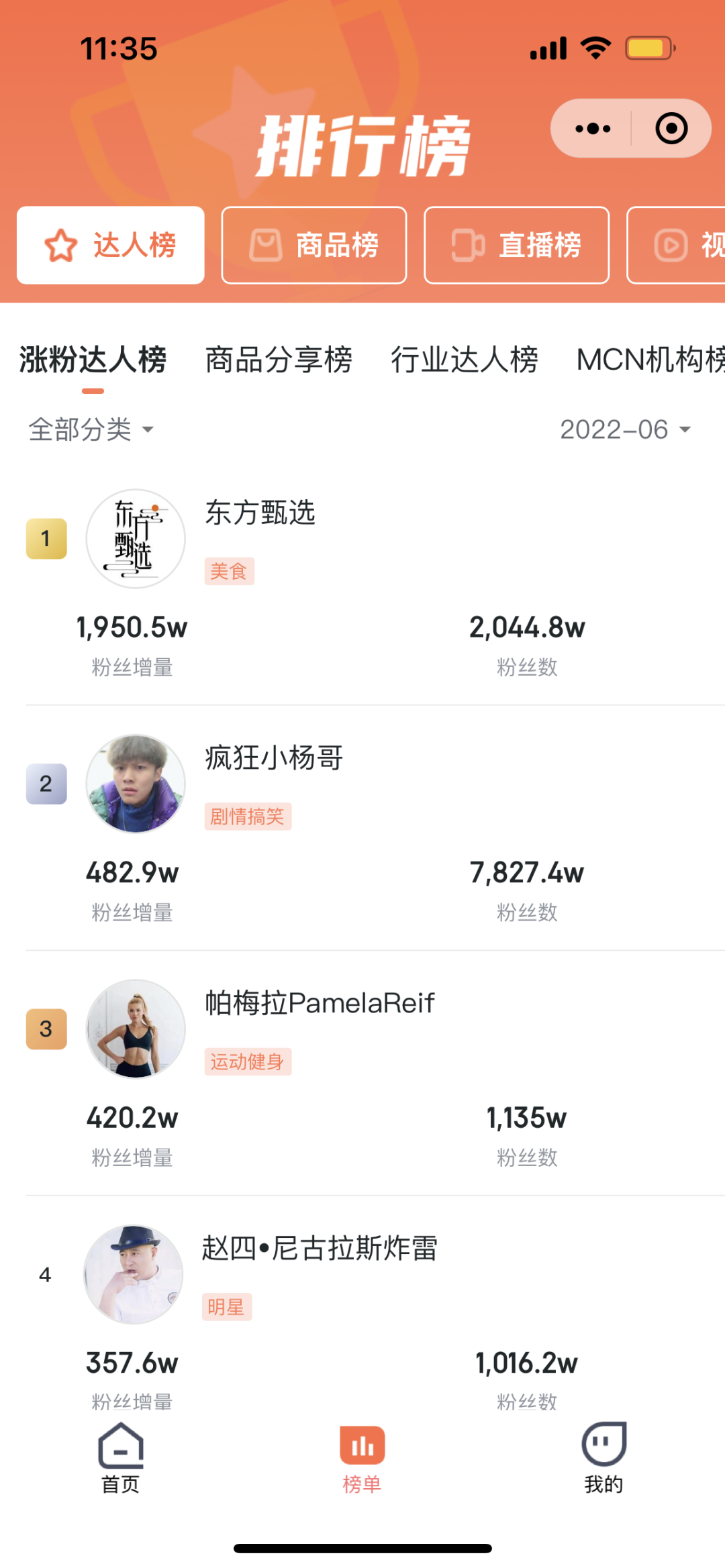This screenshot has width=725, height=1568.
Task: Go to 首页 home tab
Action: (121, 1457)
